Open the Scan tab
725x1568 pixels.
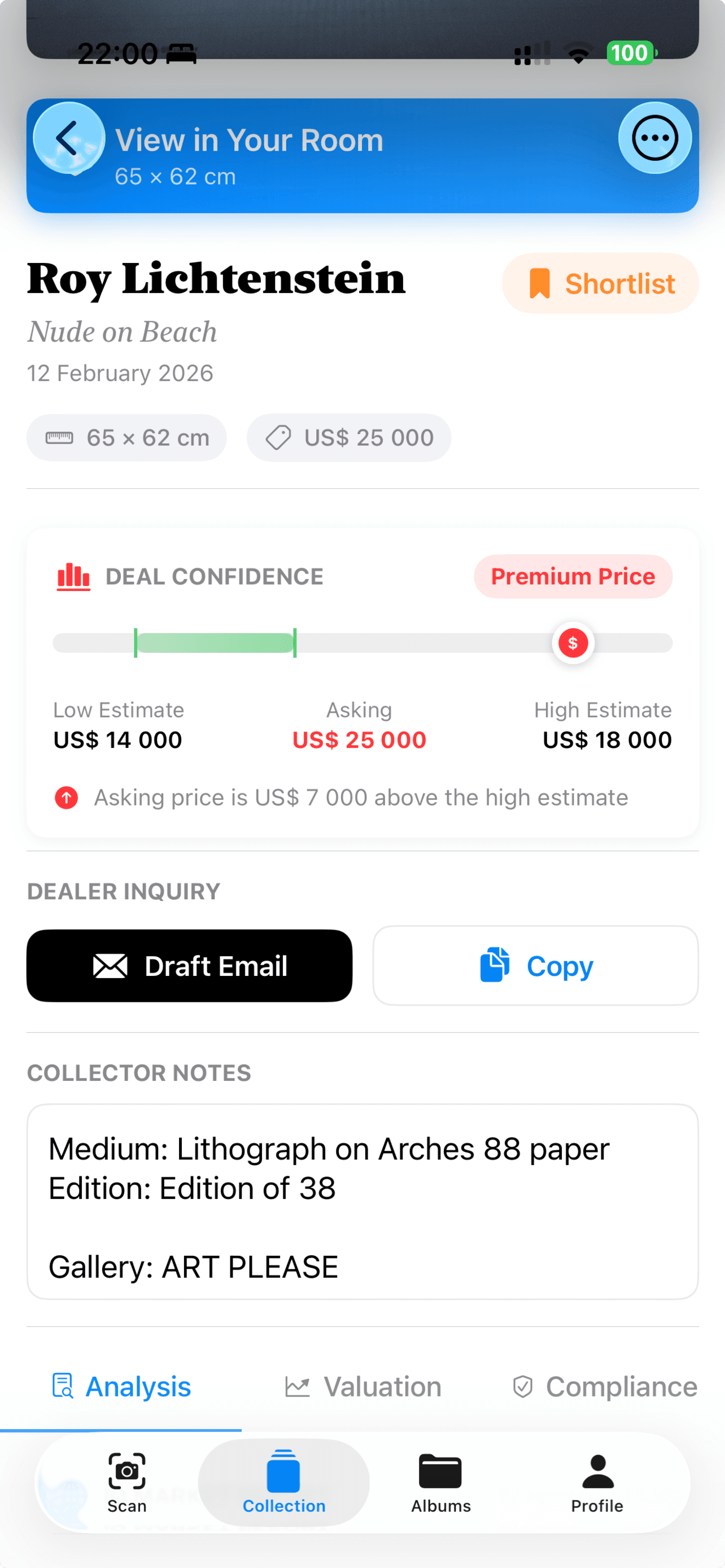pos(126,1482)
